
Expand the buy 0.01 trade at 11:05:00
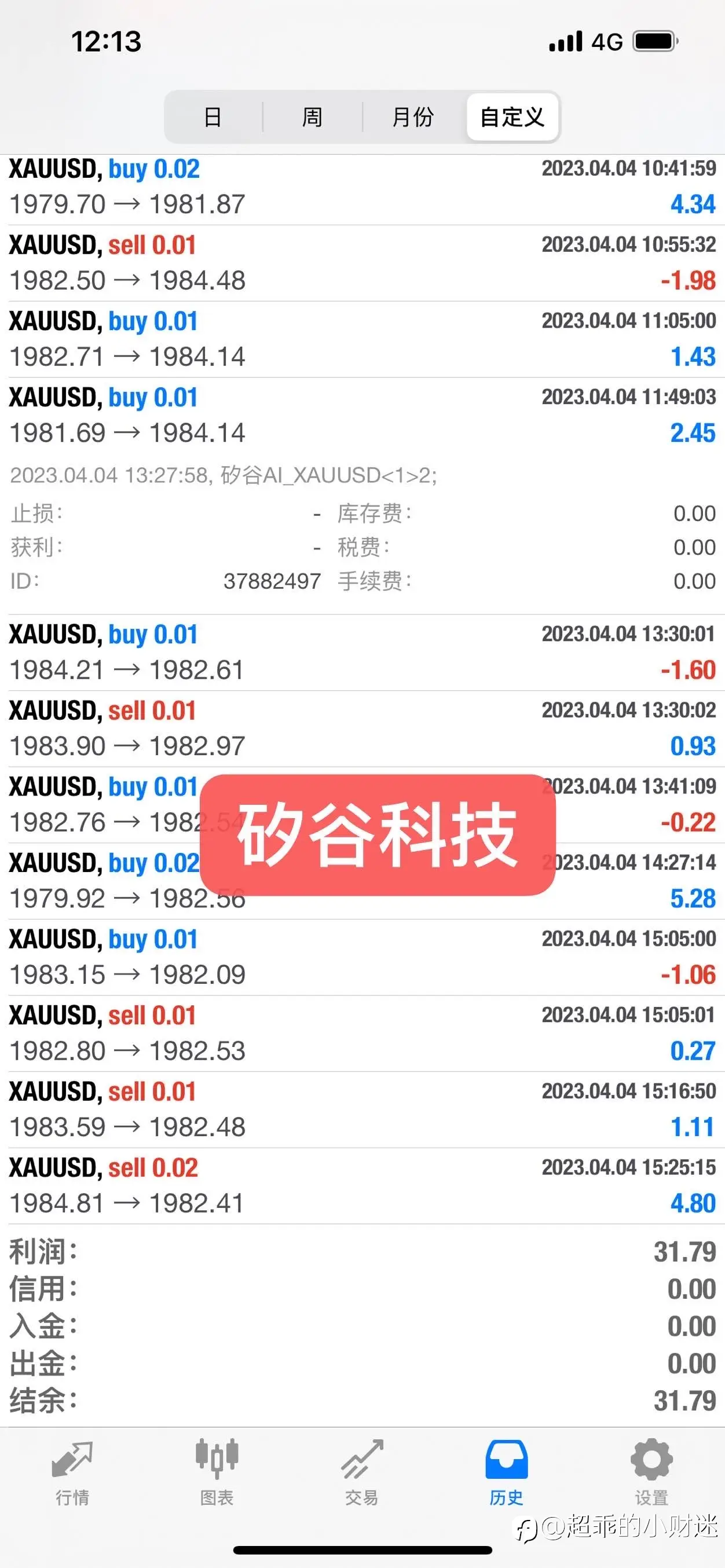(x=362, y=339)
